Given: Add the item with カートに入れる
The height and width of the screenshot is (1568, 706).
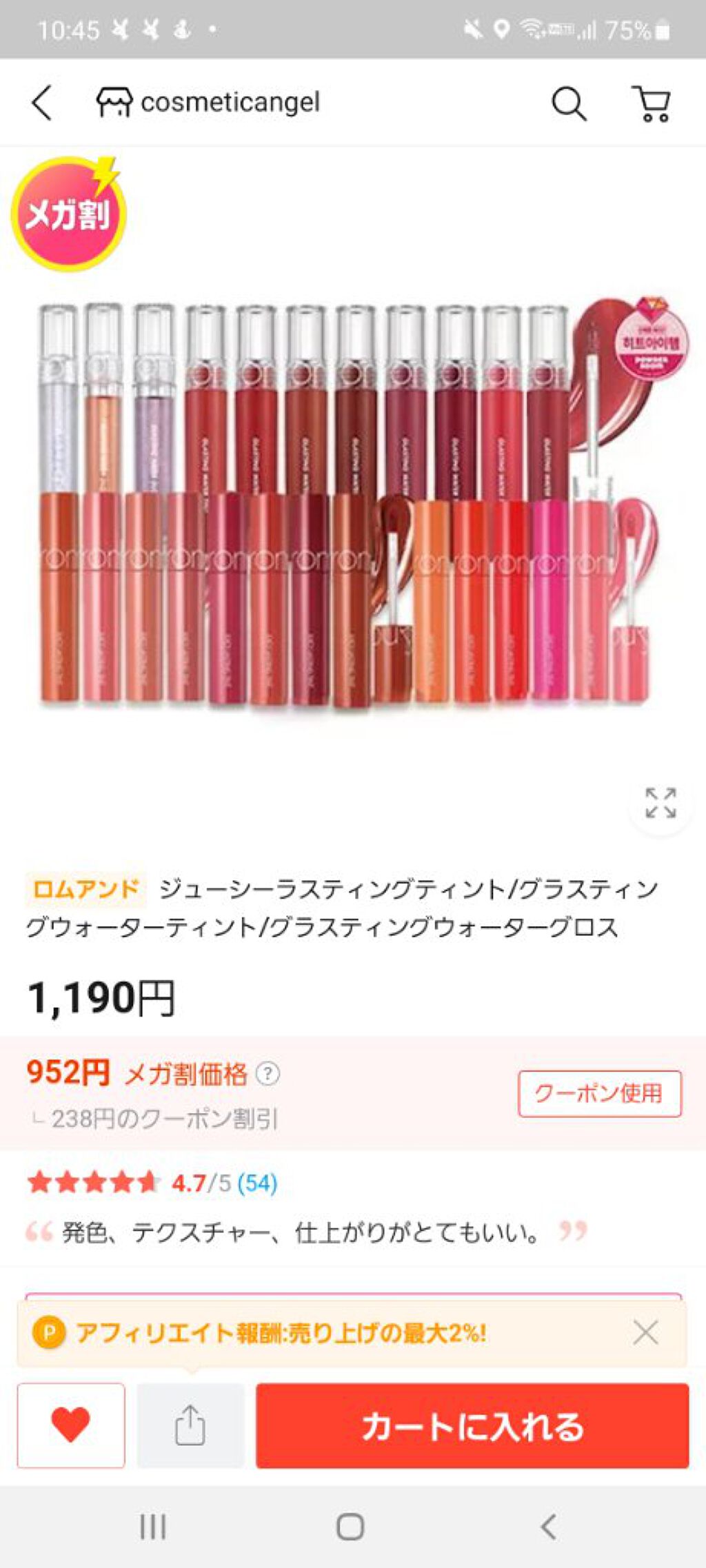Looking at the screenshot, I should [x=472, y=1425].
